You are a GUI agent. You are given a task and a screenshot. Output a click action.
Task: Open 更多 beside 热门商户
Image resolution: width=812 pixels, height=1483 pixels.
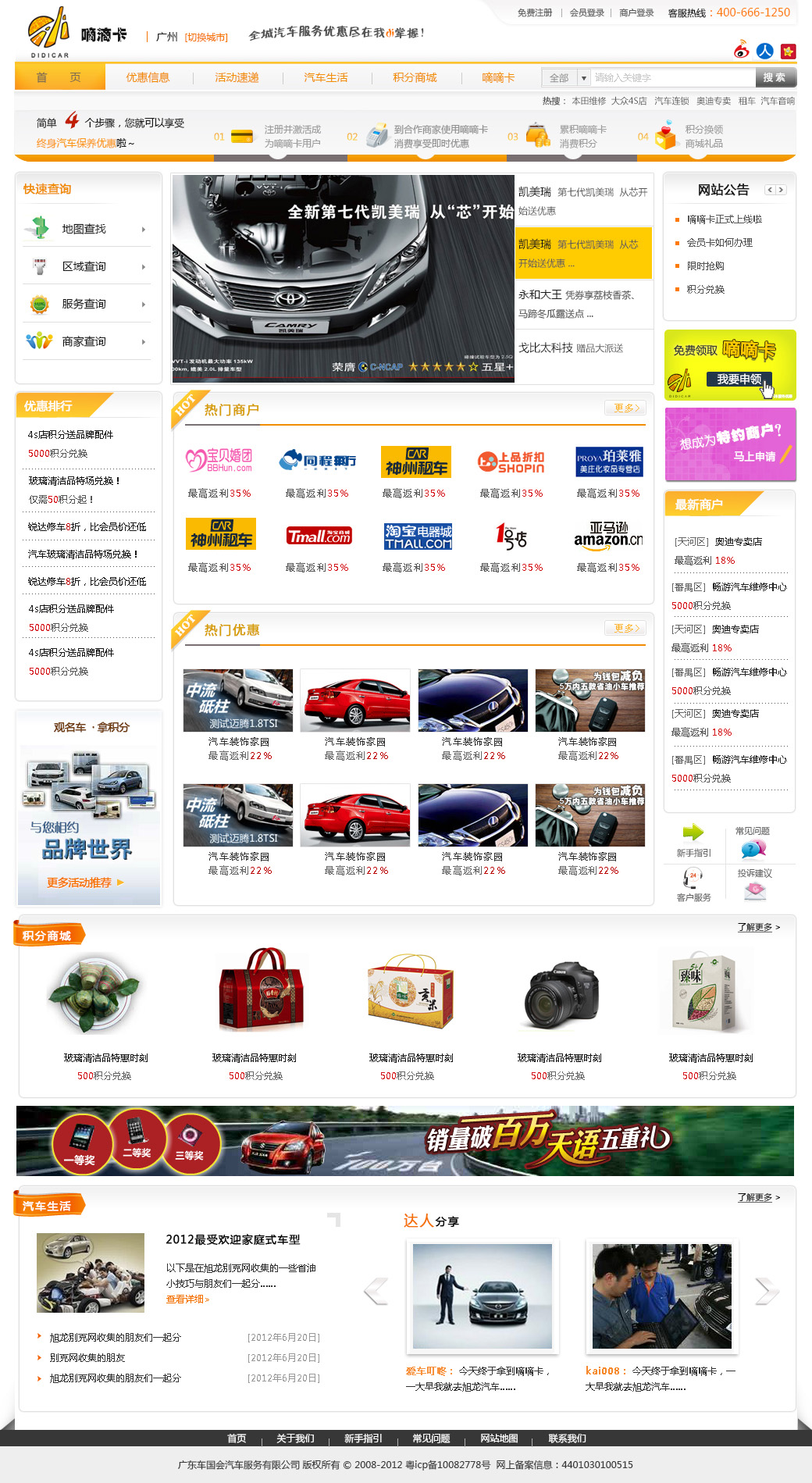(x=625, y=408)
